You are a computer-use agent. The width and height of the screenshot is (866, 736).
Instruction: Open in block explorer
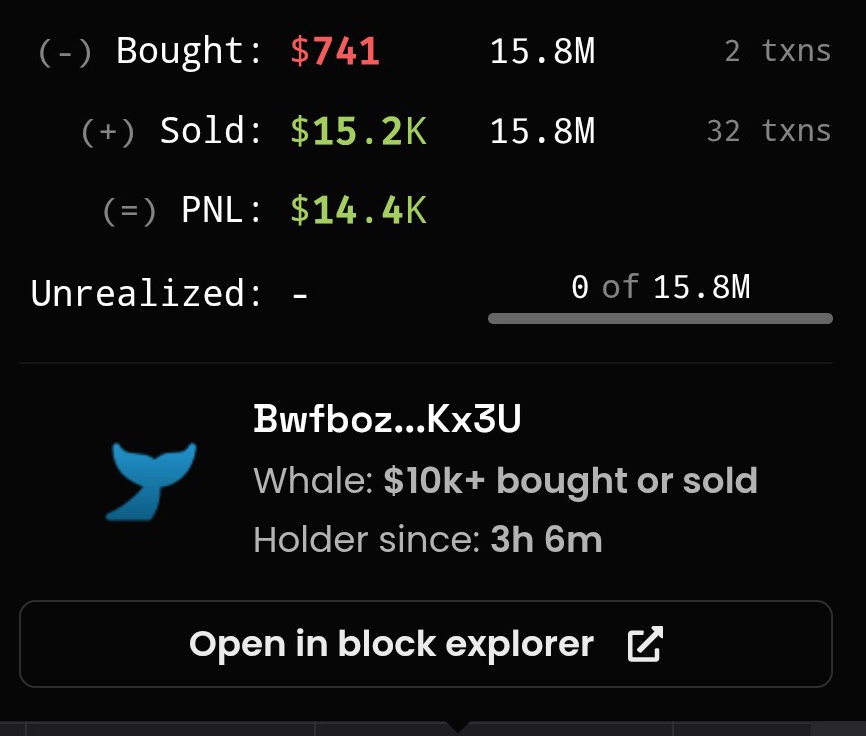coord(426,644)
